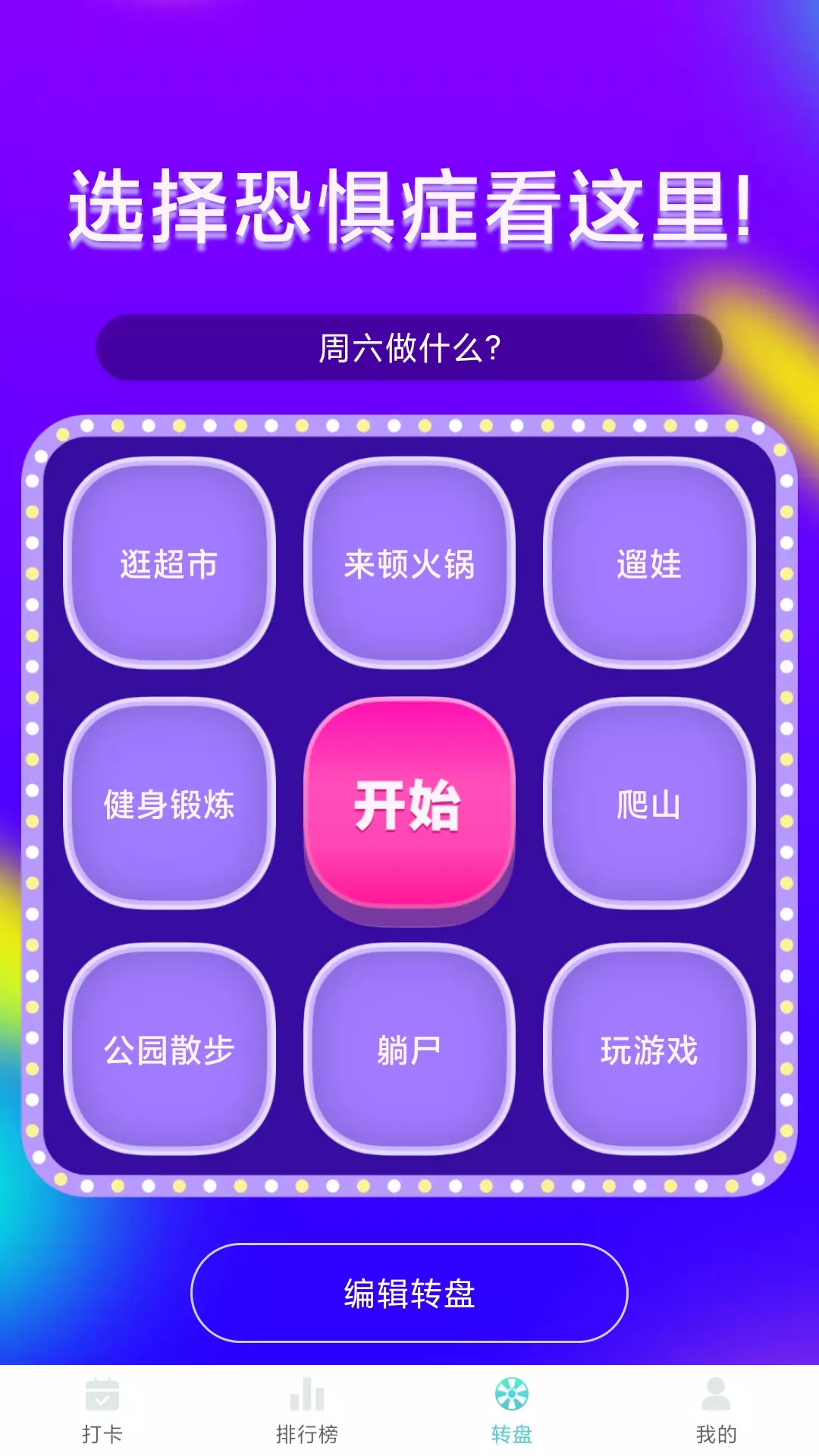Image resolution: width=819 pixels, height=1456 pixels.
Task: Open 编辑转盘 to edit the wheel
Action: point(409,1293)
